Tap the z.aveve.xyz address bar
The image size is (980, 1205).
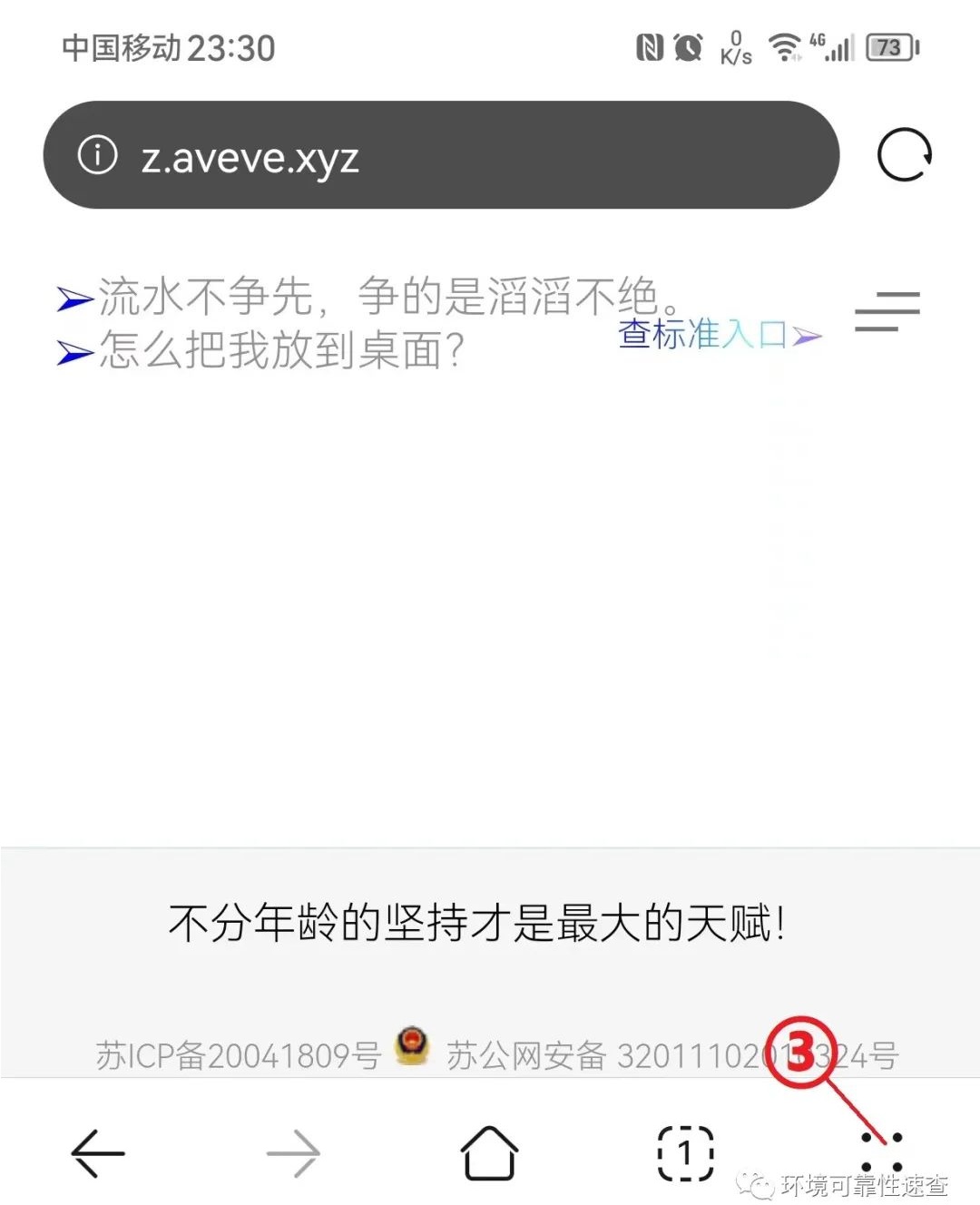pyautogui.click(x=454, y=156)
